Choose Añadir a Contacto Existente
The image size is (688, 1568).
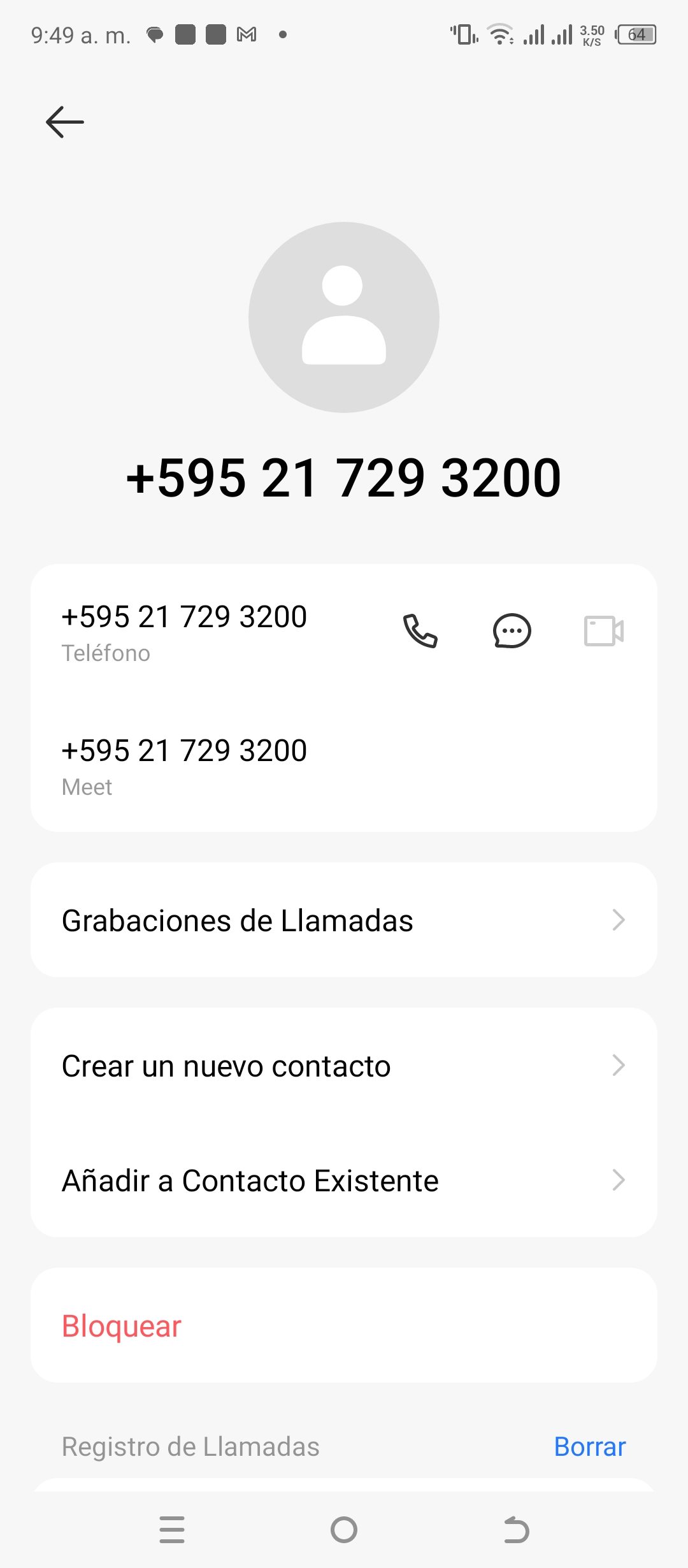coord(344,1180)
